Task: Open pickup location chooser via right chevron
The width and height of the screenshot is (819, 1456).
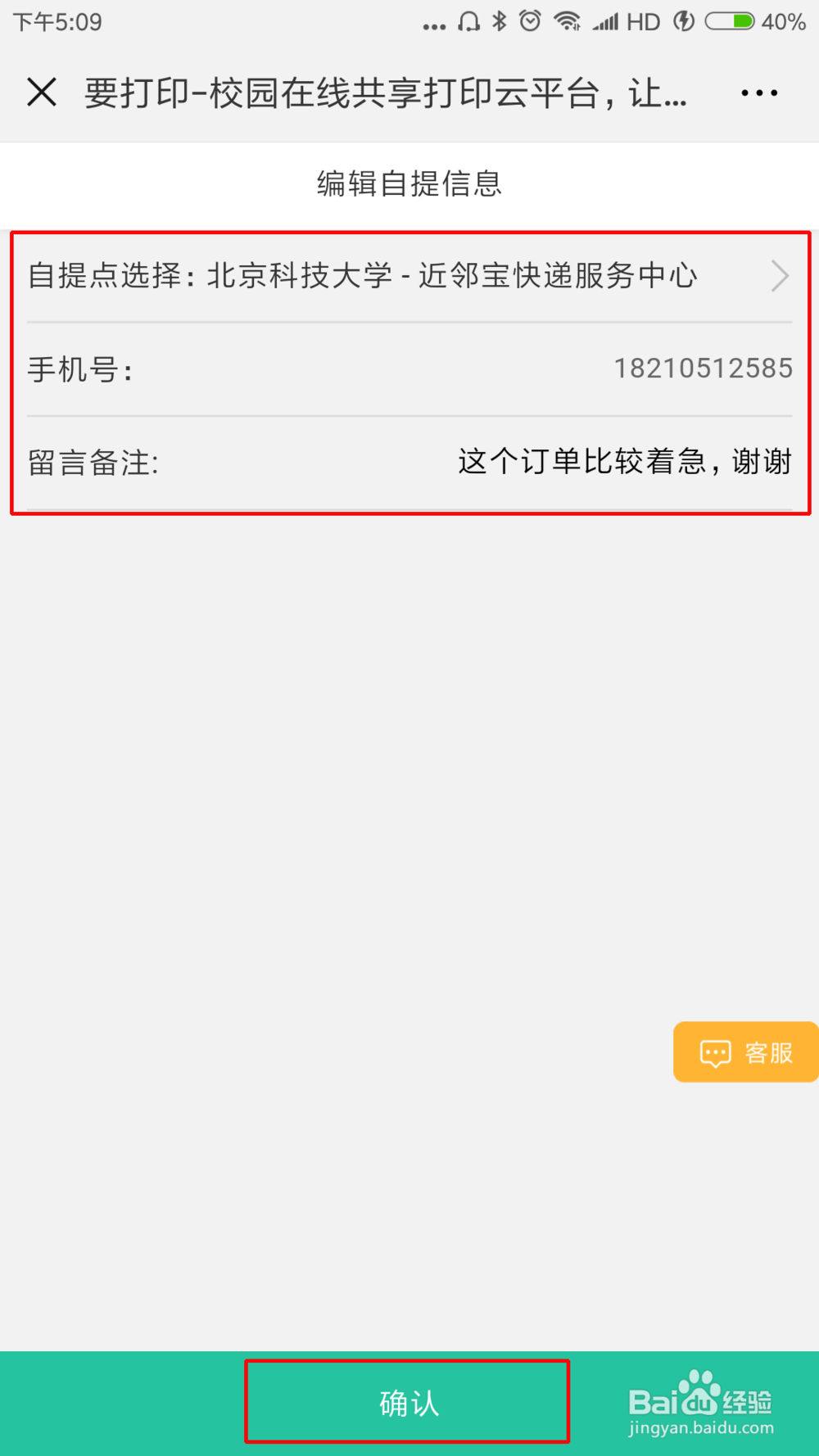Action: click(x=781, y=277)
